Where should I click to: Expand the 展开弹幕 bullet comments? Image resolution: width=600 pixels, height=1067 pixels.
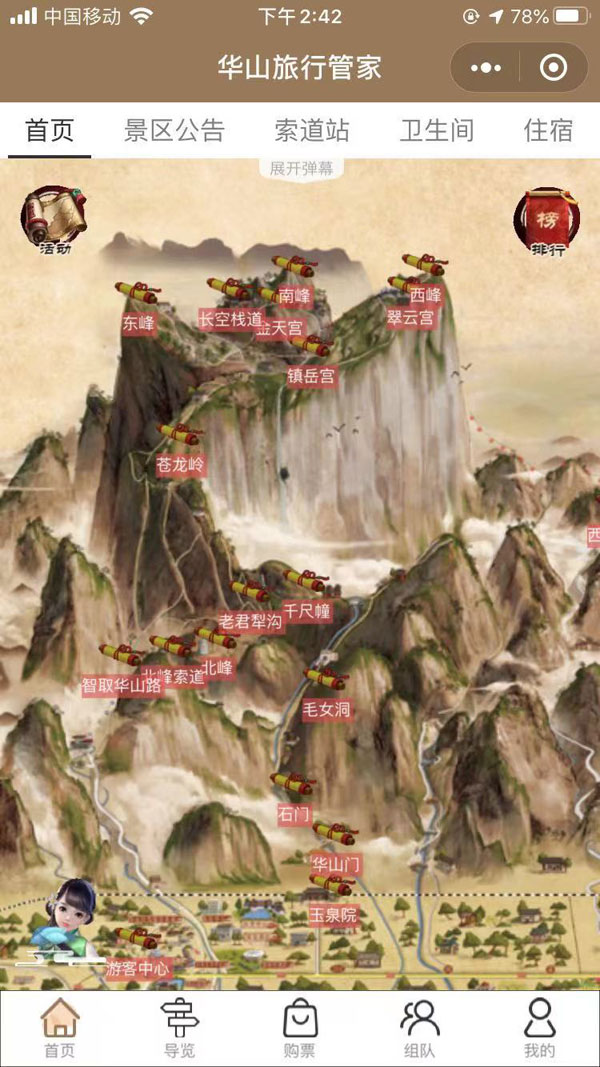pyautogui.click(x=299, y=169)
